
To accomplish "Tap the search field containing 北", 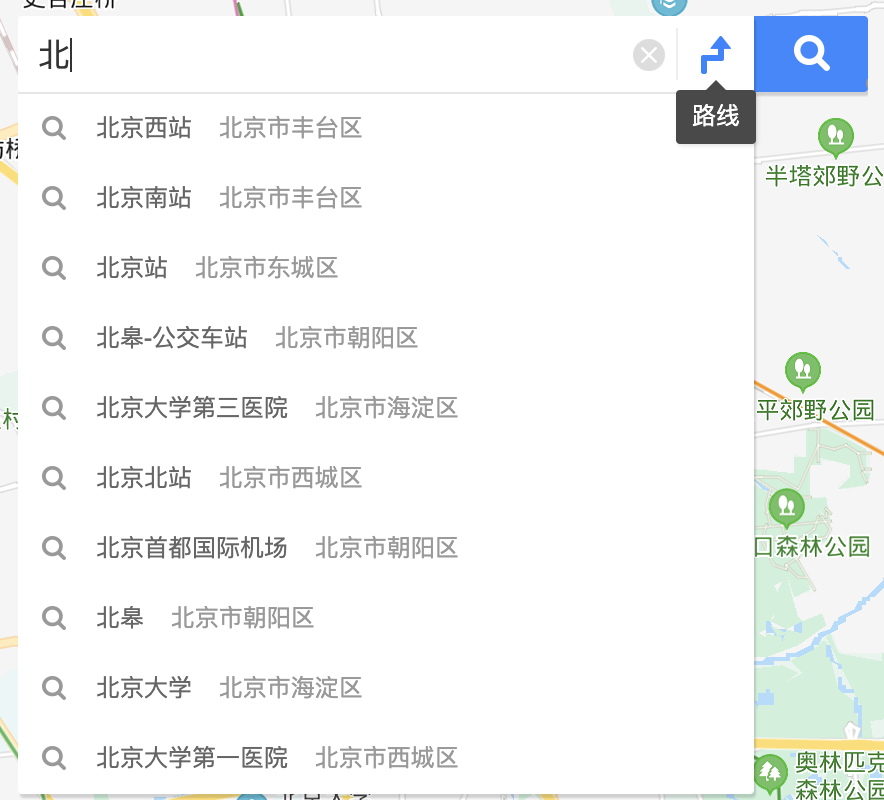I will pyautogui.click(x=330, y=55).
